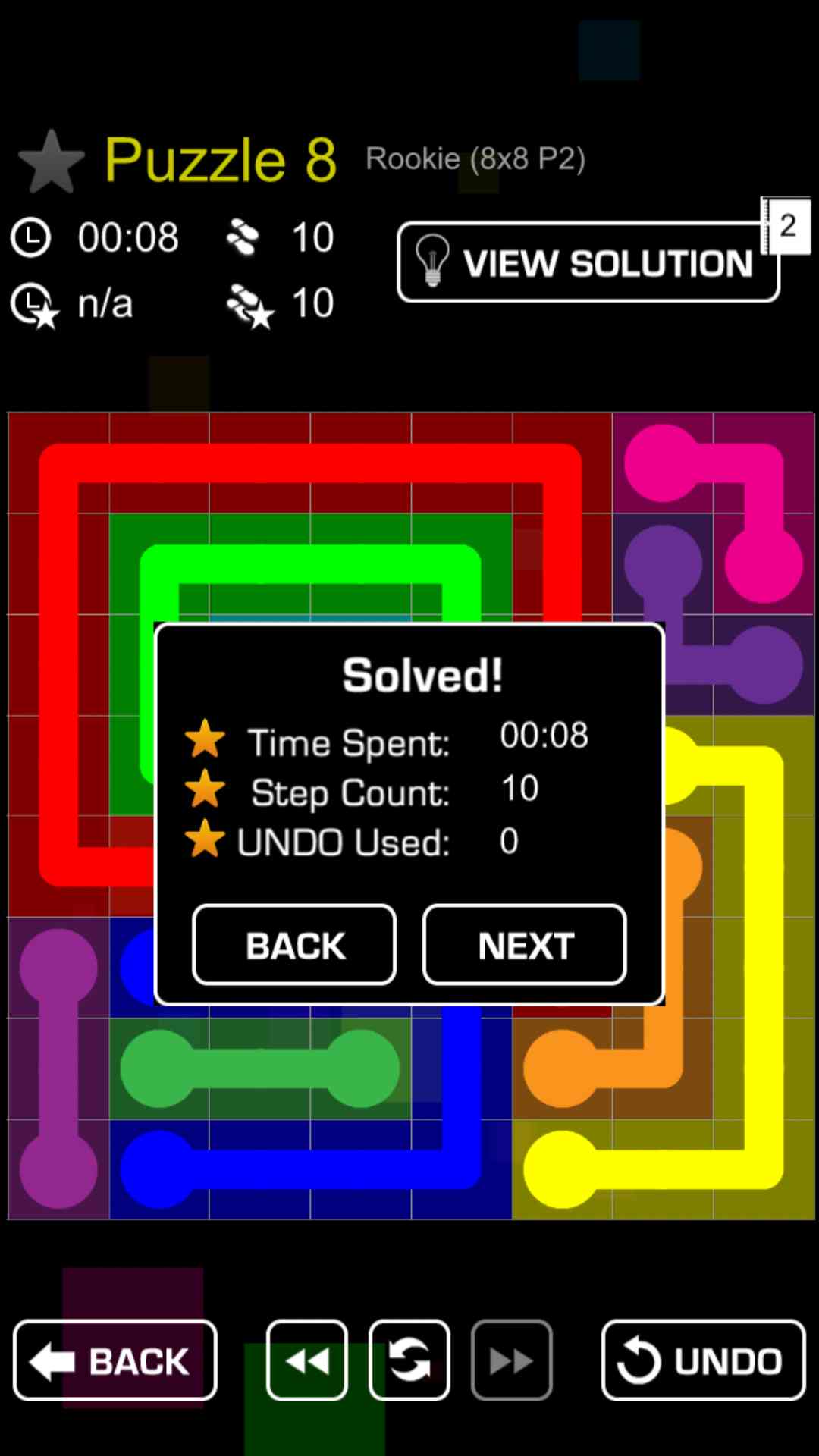This screenshot has width=819, height=1456.
Task: Tap the bottom BACK arrow button
Action: (115, 1360)
